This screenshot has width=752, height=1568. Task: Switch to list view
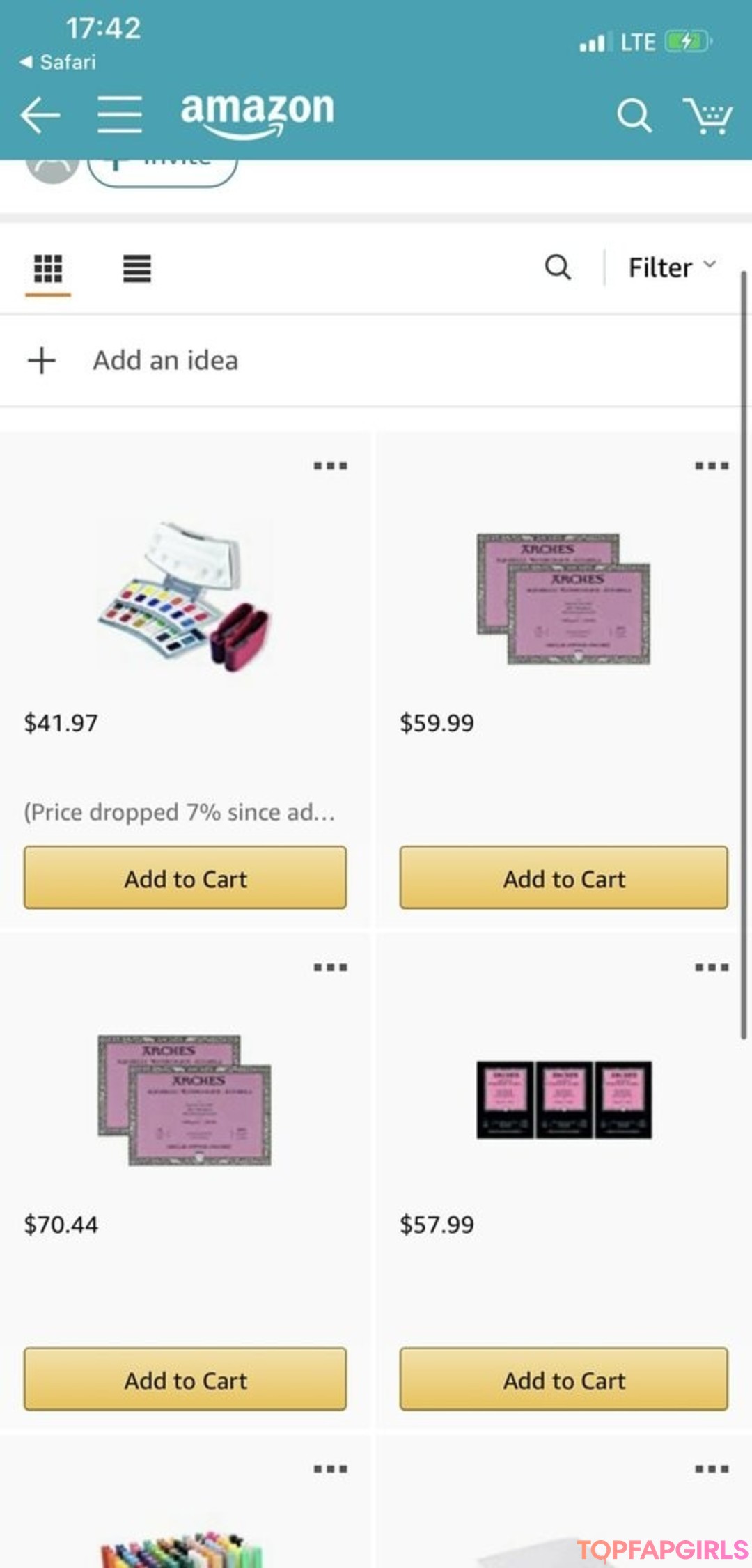(x=136, y=268)
